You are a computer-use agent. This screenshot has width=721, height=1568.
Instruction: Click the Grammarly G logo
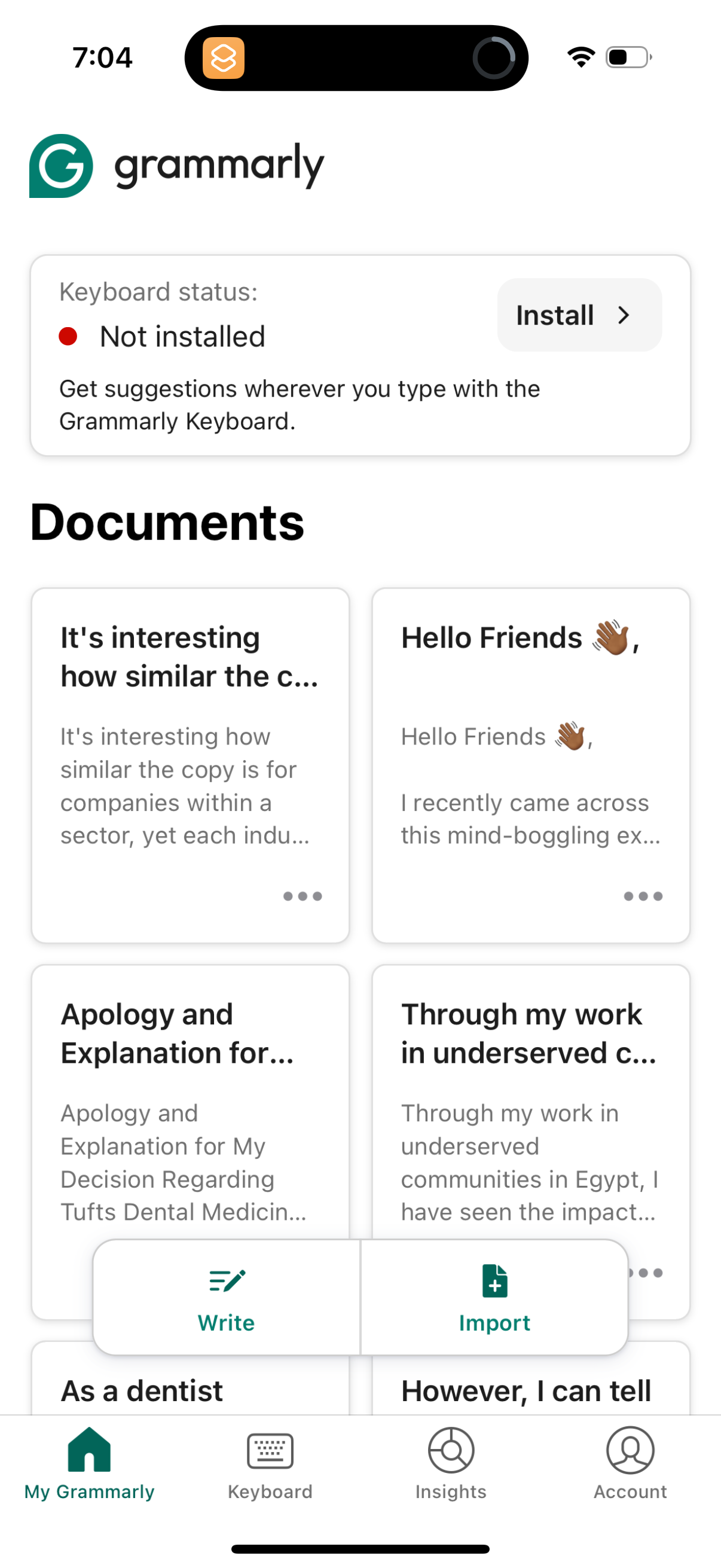pos(61,164)
